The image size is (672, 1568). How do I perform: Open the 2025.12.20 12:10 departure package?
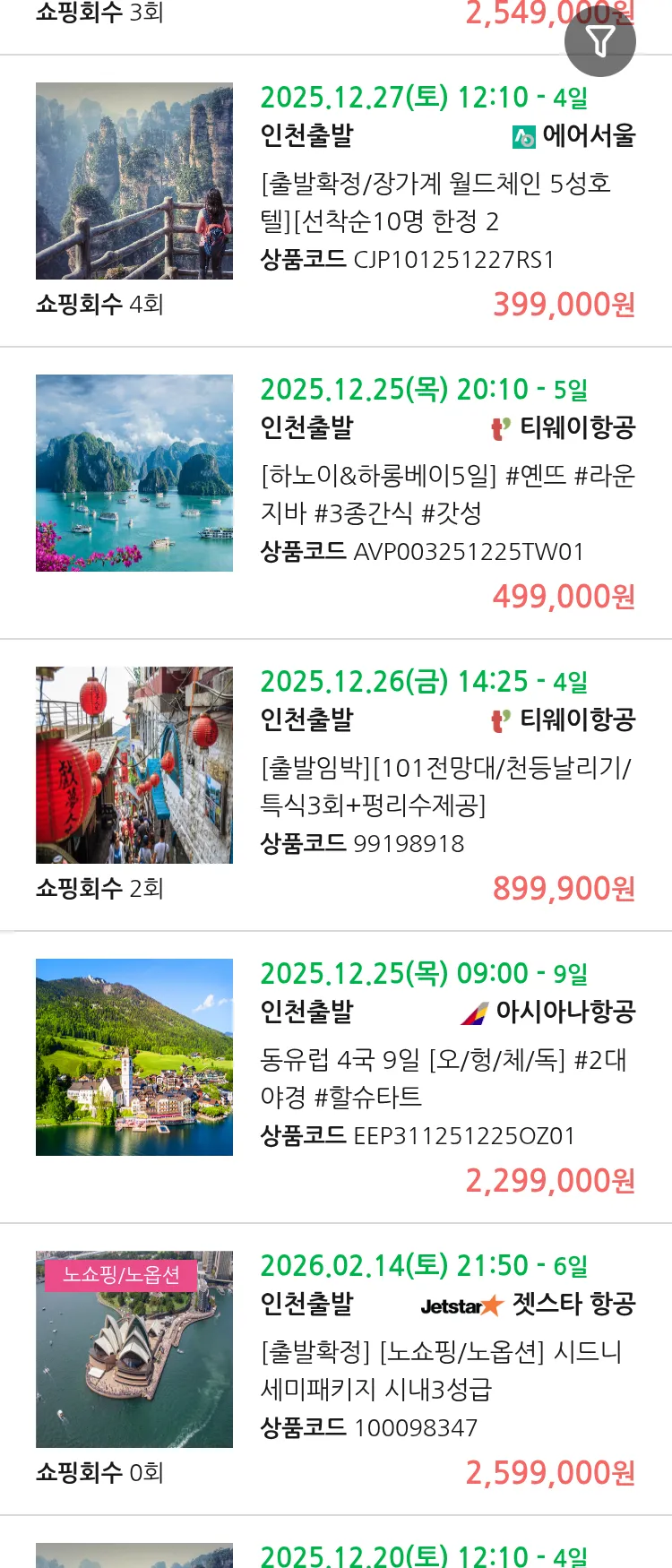click(423, 1555)
